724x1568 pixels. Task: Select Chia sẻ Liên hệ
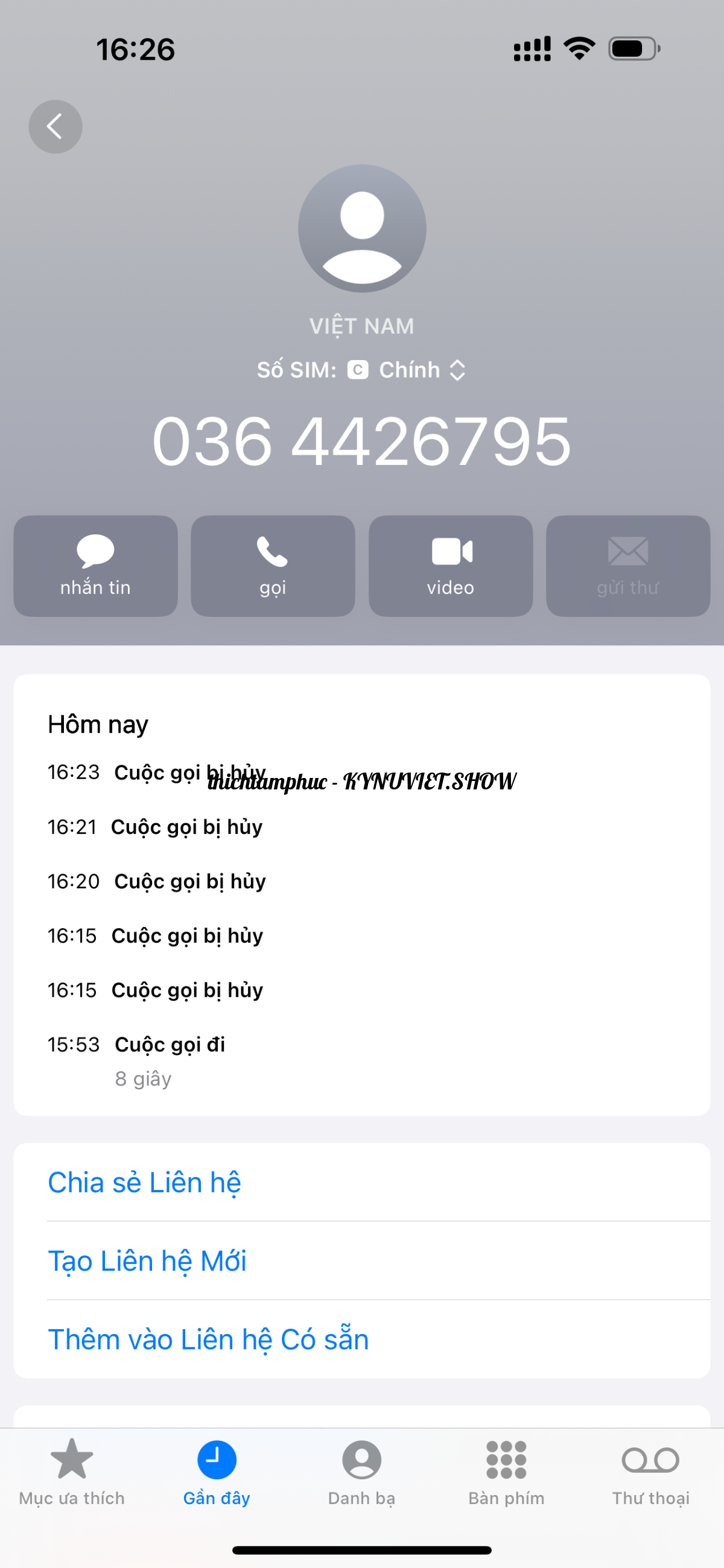(x=145, y=1182)
